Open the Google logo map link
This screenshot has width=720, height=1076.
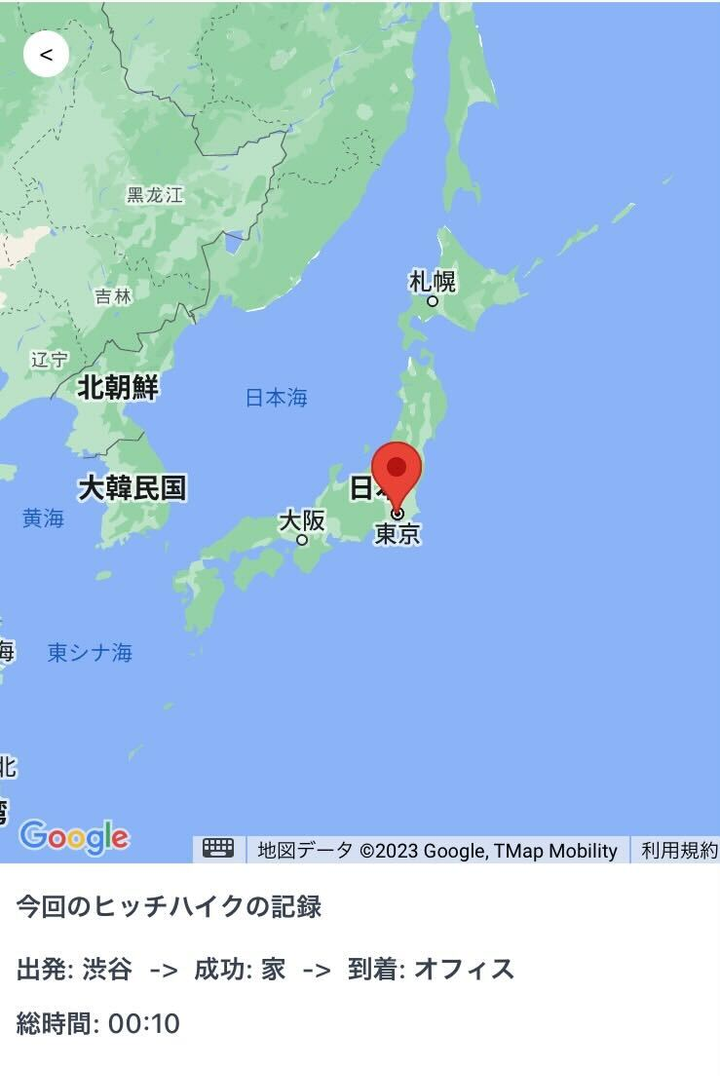tap(74, 837)
